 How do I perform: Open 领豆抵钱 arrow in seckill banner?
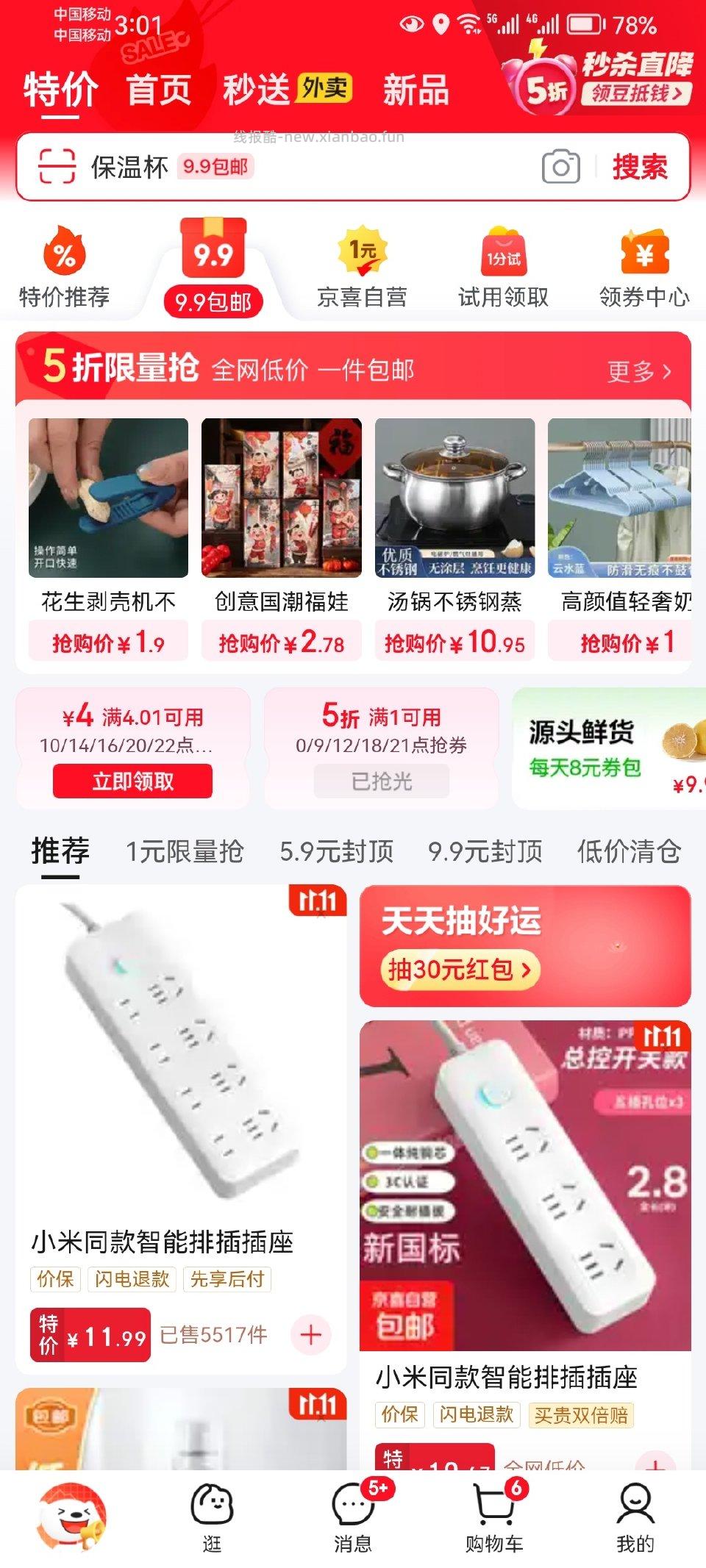click(638, 92)
